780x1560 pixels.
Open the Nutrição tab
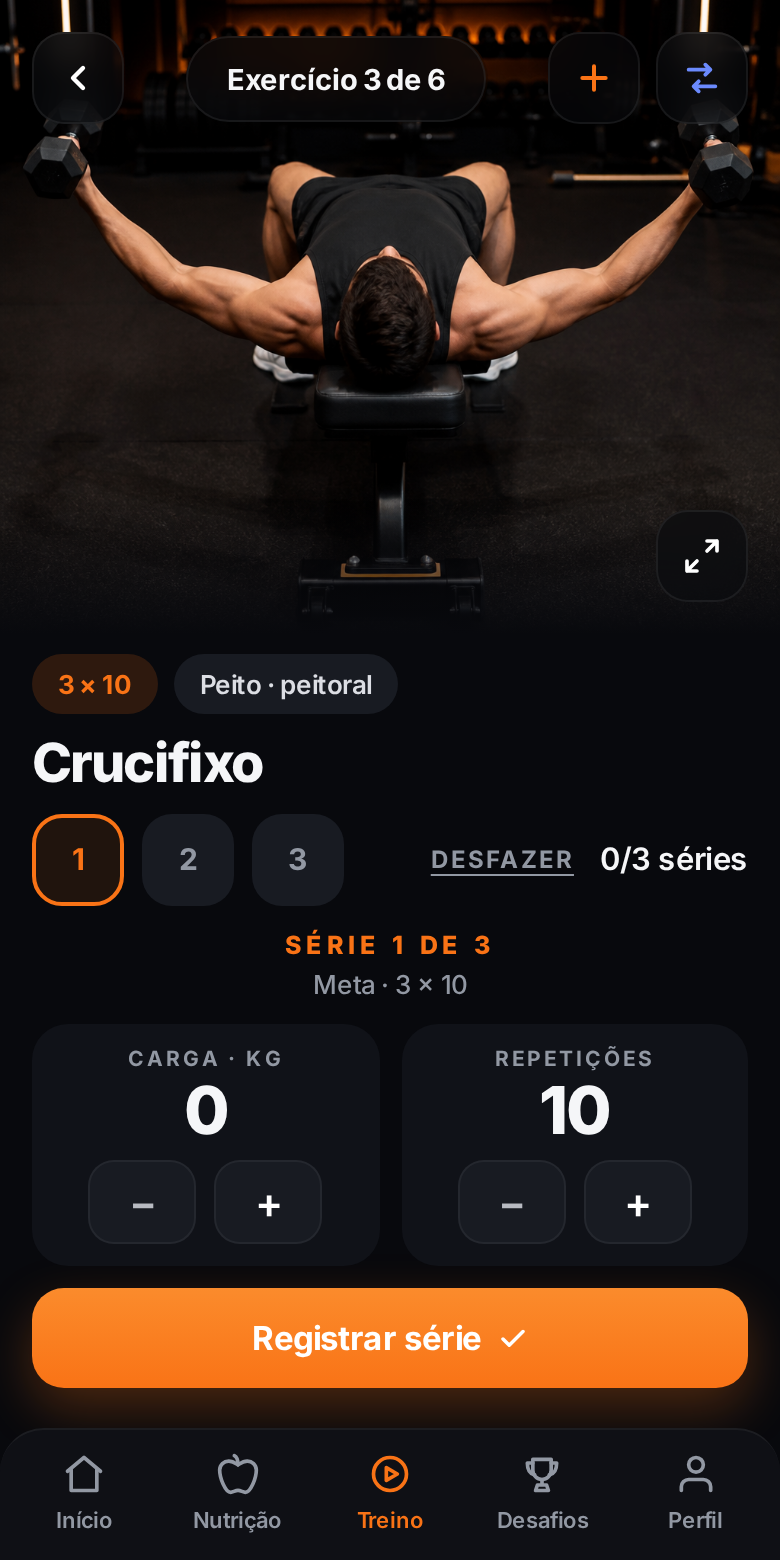point(237,1494)
